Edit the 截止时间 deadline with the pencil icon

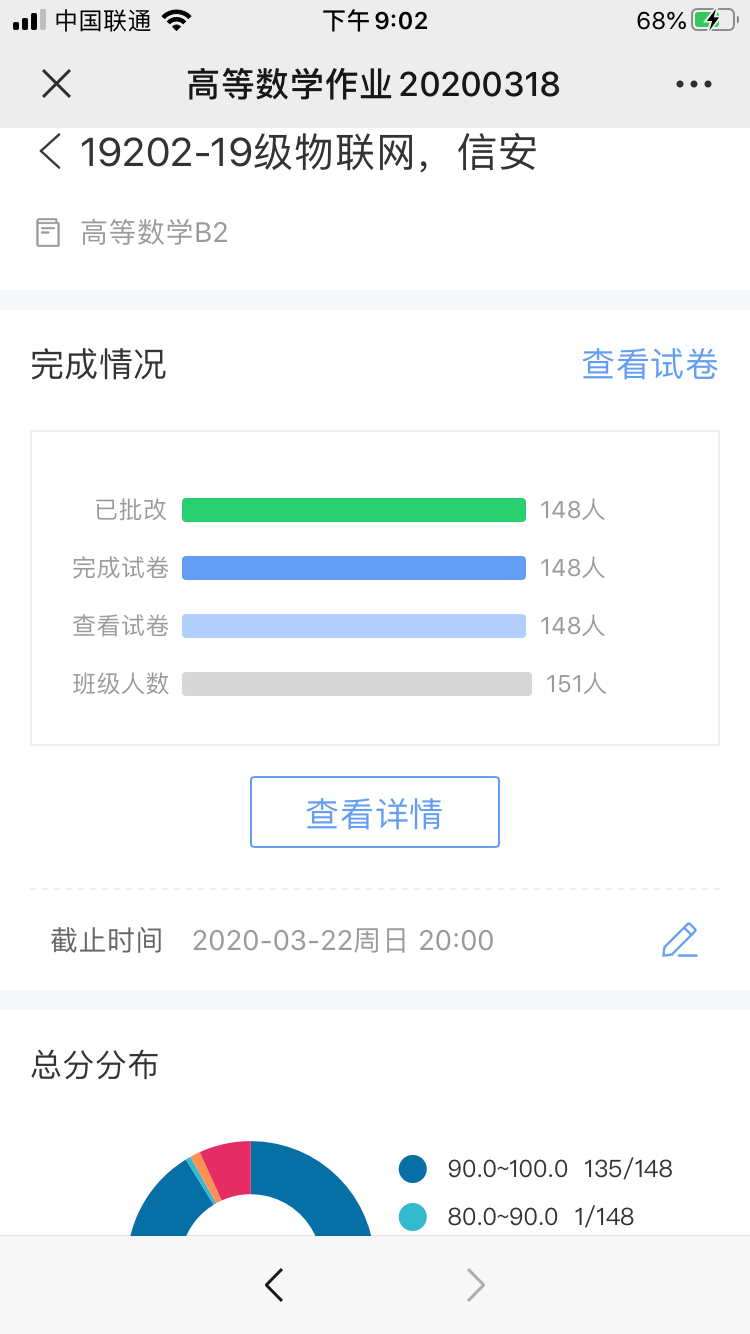tap(679, 941)
